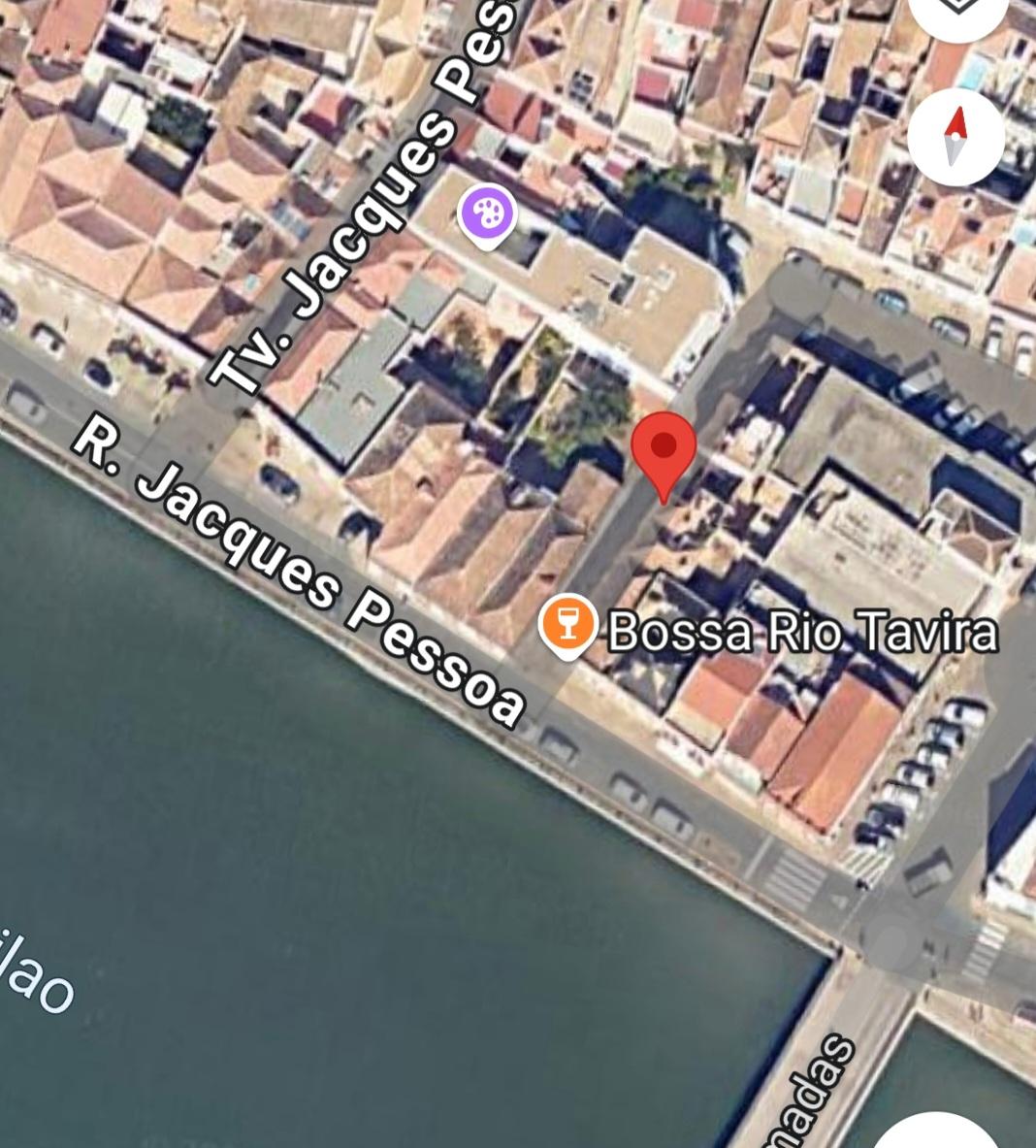1036x1148 pixels.
Task: Tap the compass to reset map orientation
Action: [956, 136]
